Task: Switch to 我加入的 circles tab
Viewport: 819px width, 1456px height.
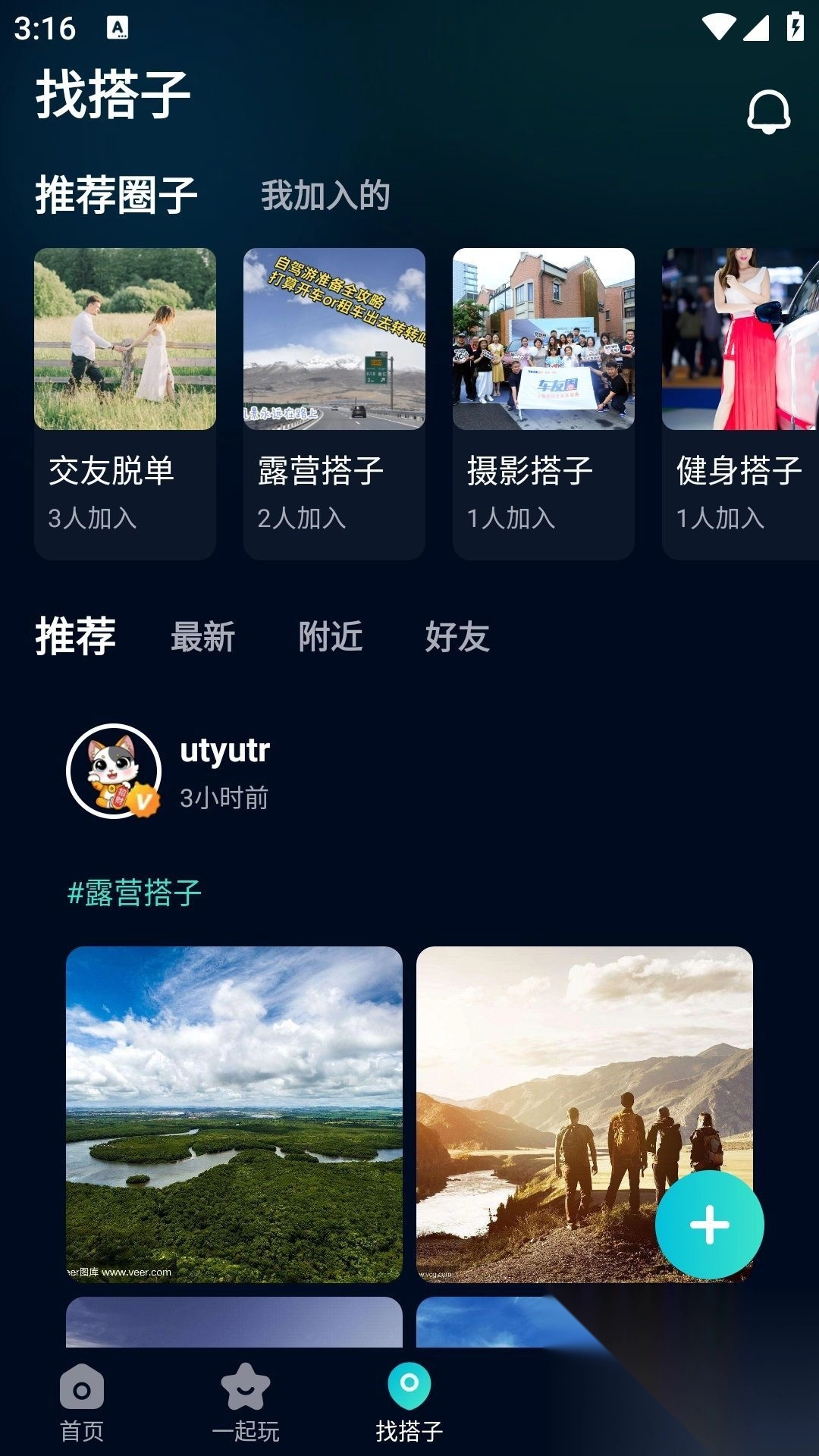Action: click(323, 195)
